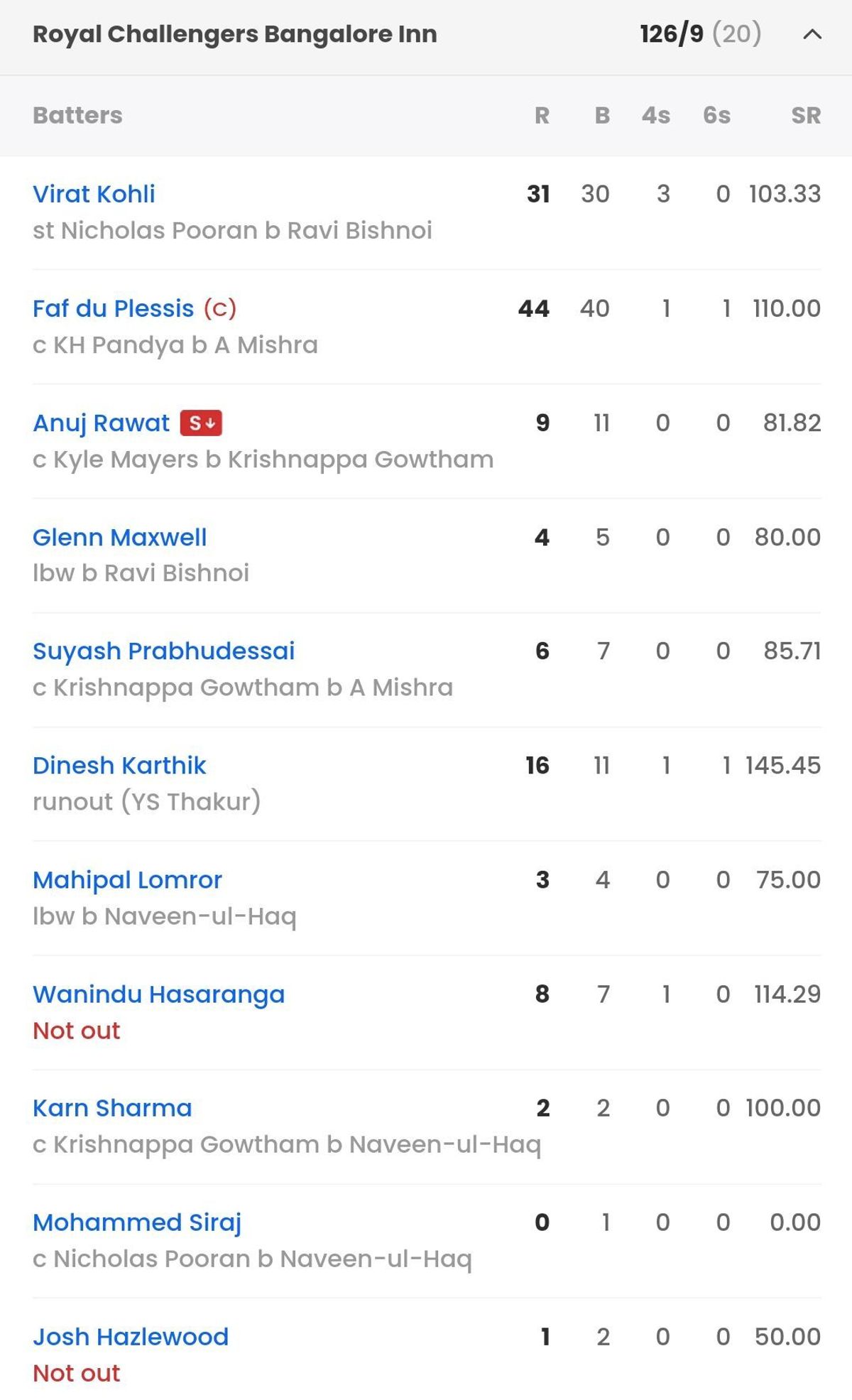Click Karn Sharma's name
The width and height of the screenshot is (852, 1400).
click(110, 1108)
